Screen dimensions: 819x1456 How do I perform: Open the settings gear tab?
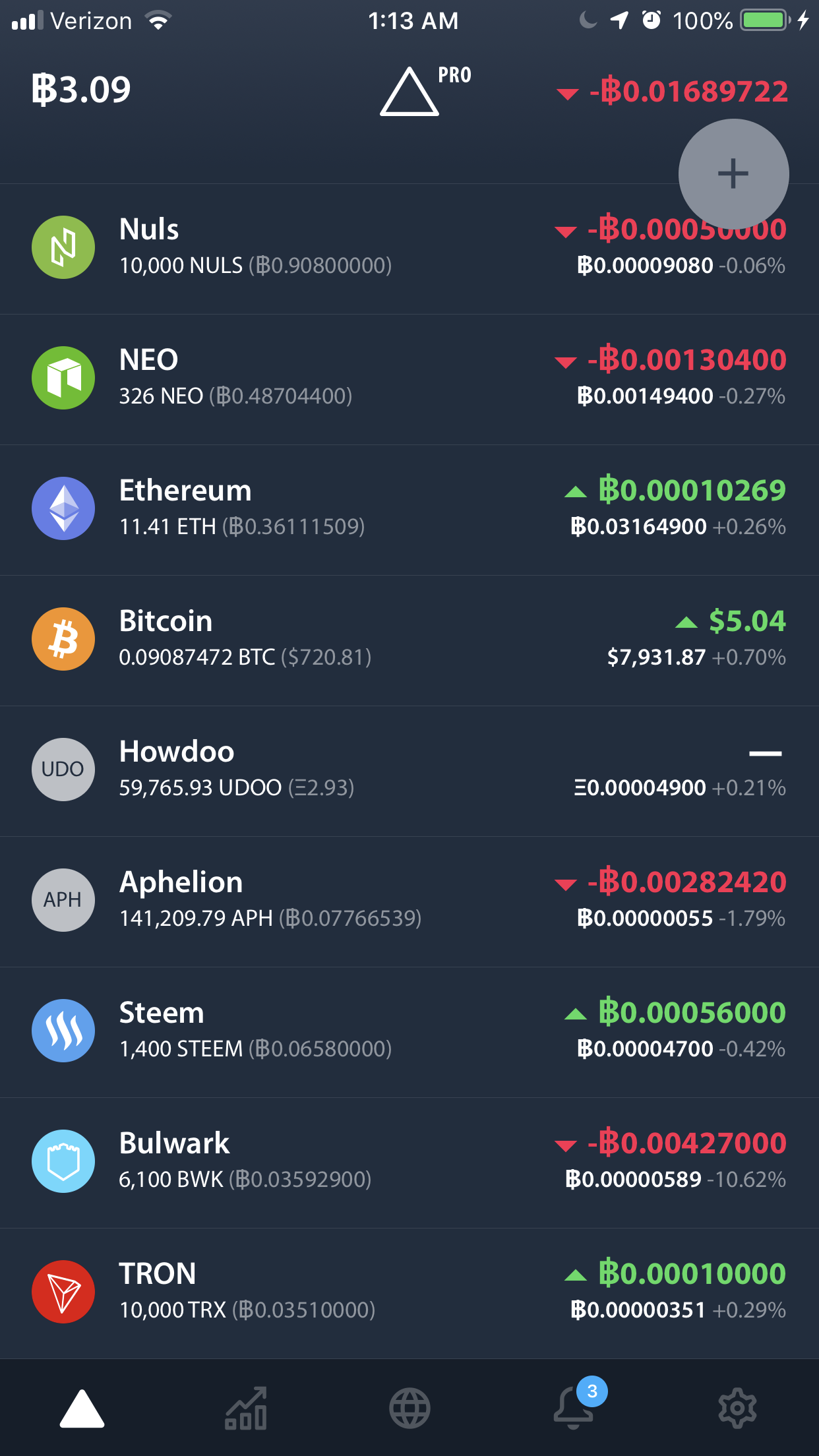tap(737, 1409)
